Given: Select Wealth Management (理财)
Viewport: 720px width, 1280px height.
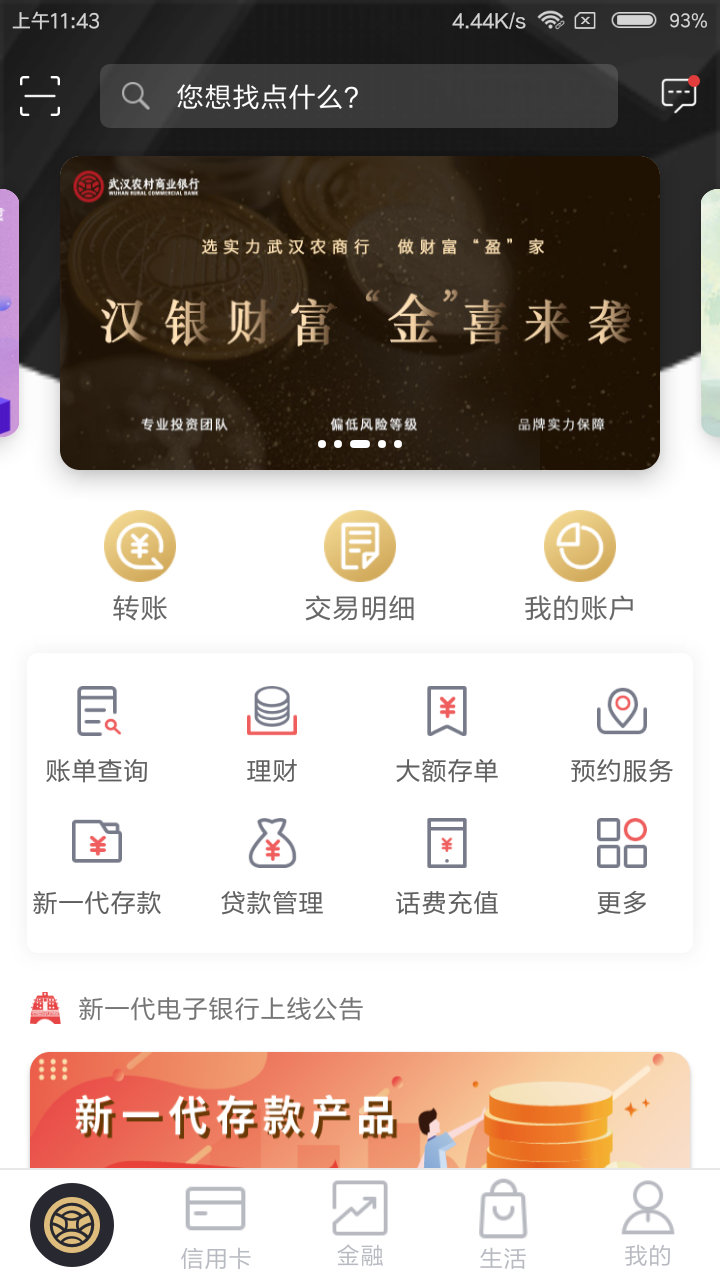Looking at the screenshot, I should 271,729.
